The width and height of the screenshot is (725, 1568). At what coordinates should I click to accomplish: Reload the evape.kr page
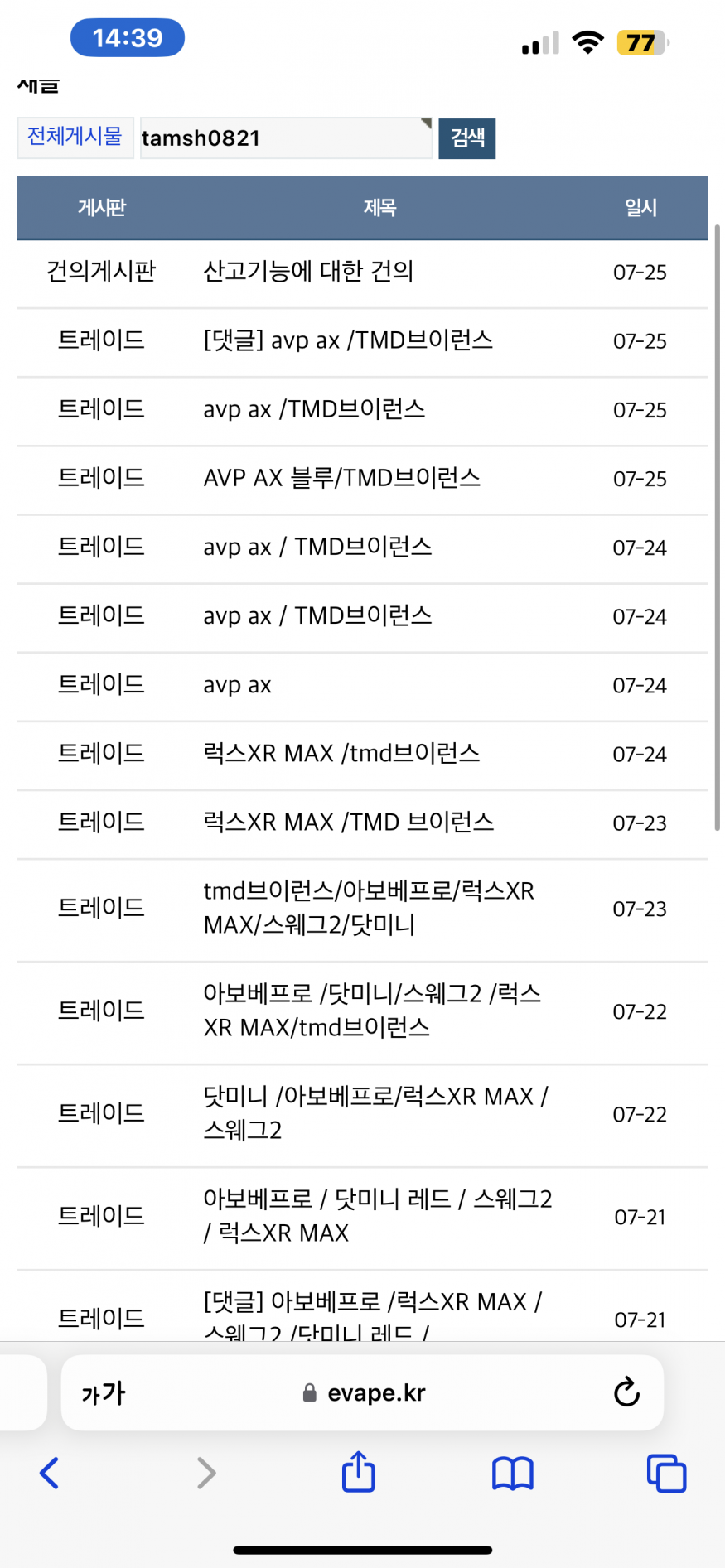click(x=626, y=1392)
